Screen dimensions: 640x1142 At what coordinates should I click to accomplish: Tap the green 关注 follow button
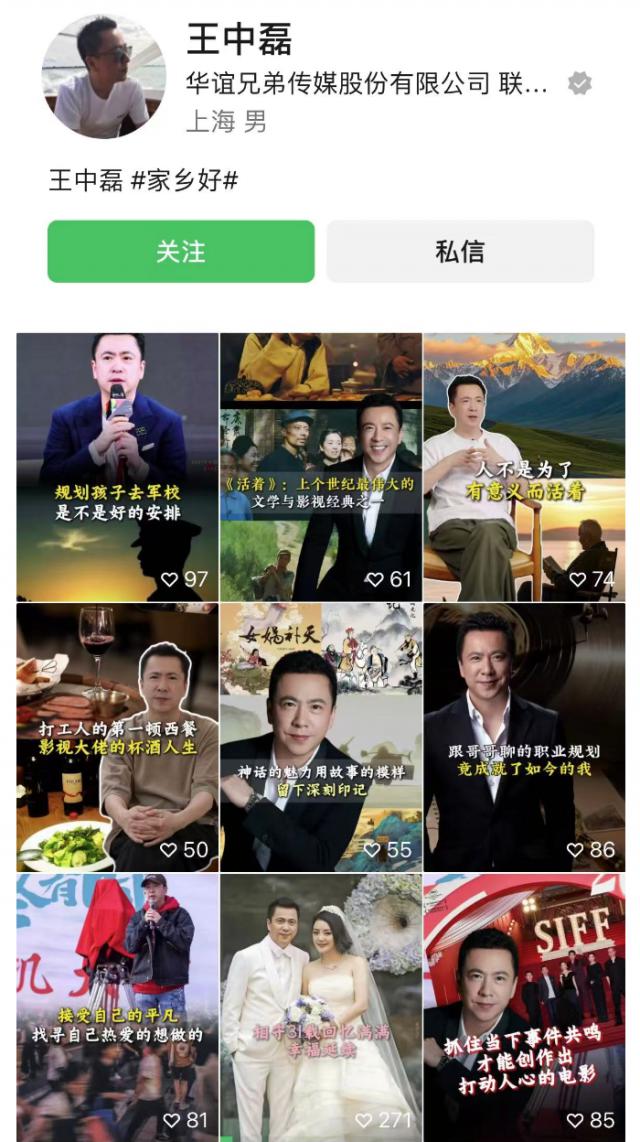pos(181,251)
